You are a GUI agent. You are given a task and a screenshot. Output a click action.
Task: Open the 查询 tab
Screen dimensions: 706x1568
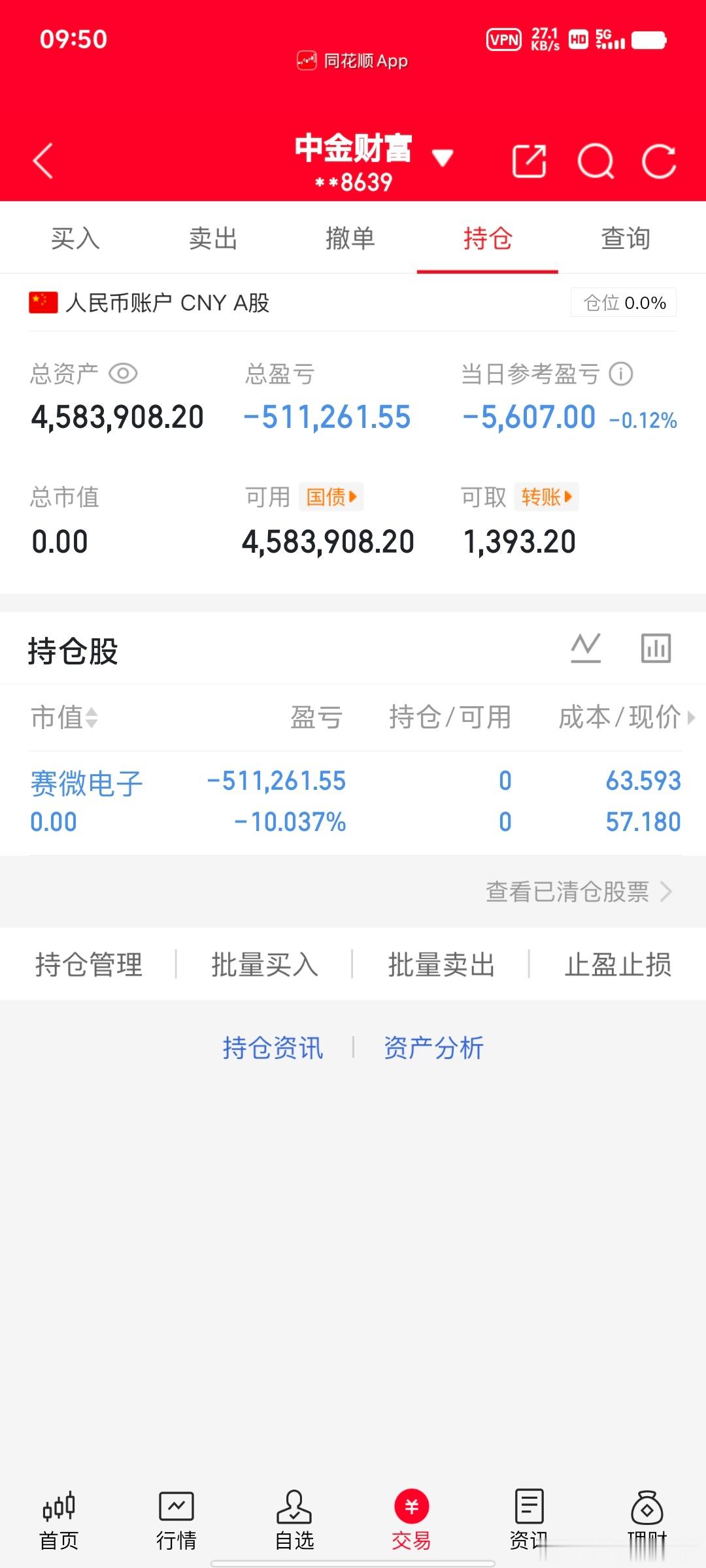[x=625, y=238]
